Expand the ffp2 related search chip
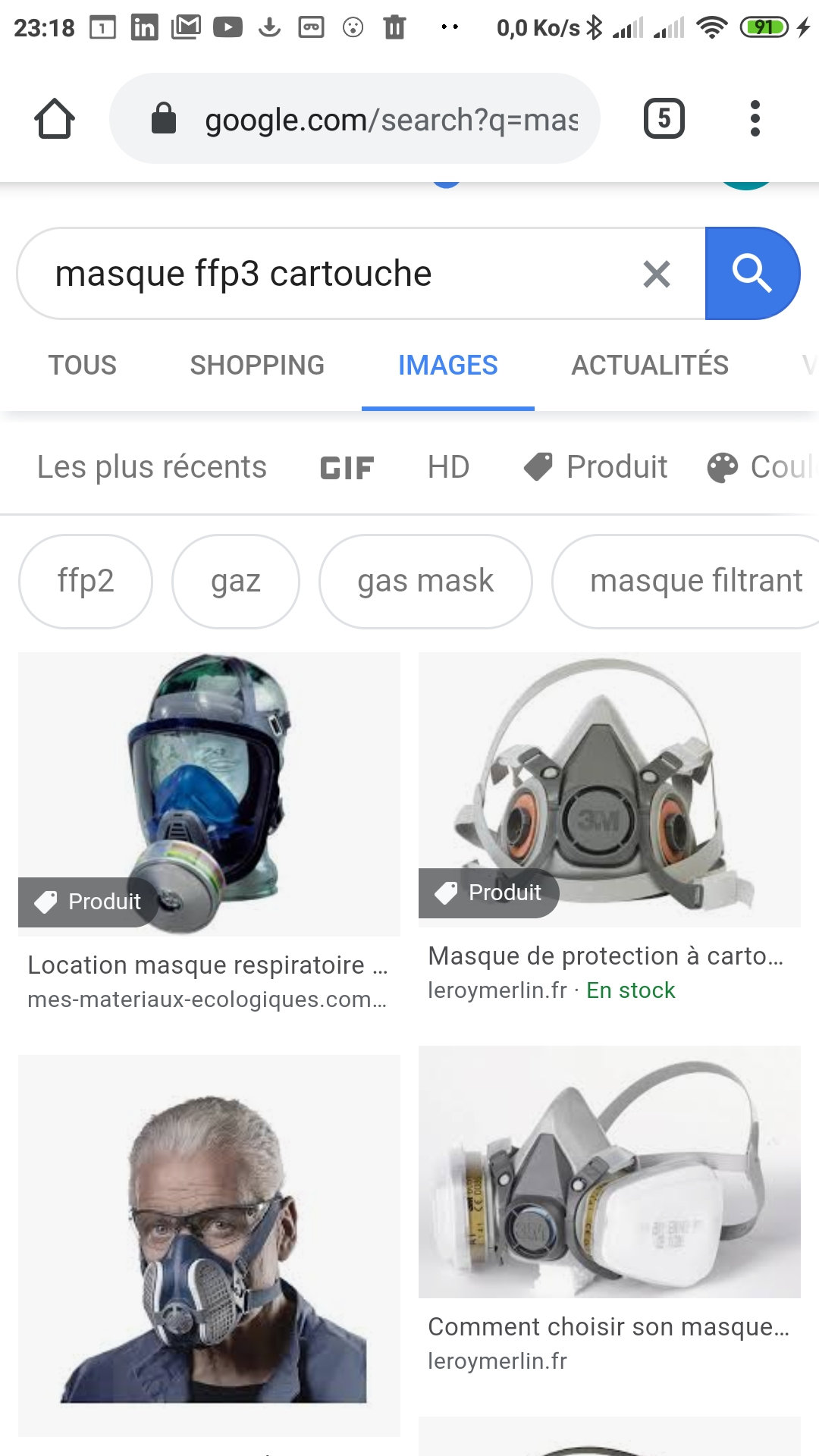Screen dimensions: 819x1456 coord(85,581)
